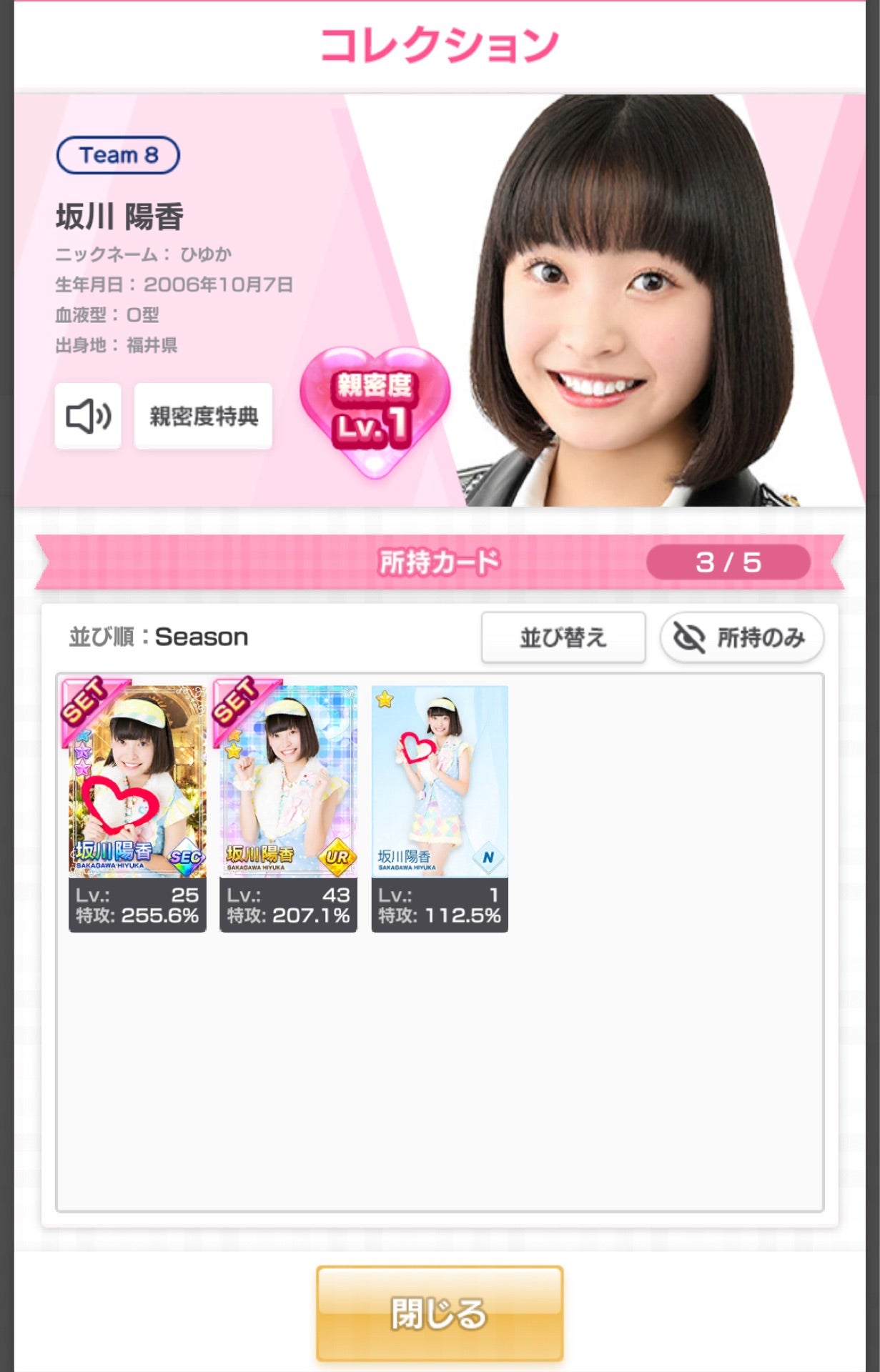Image resolution: width=880 pixels, height=1372 pixels.
Task: Toggle the 所持のみ owned-only filter
Action: (741, 637)
